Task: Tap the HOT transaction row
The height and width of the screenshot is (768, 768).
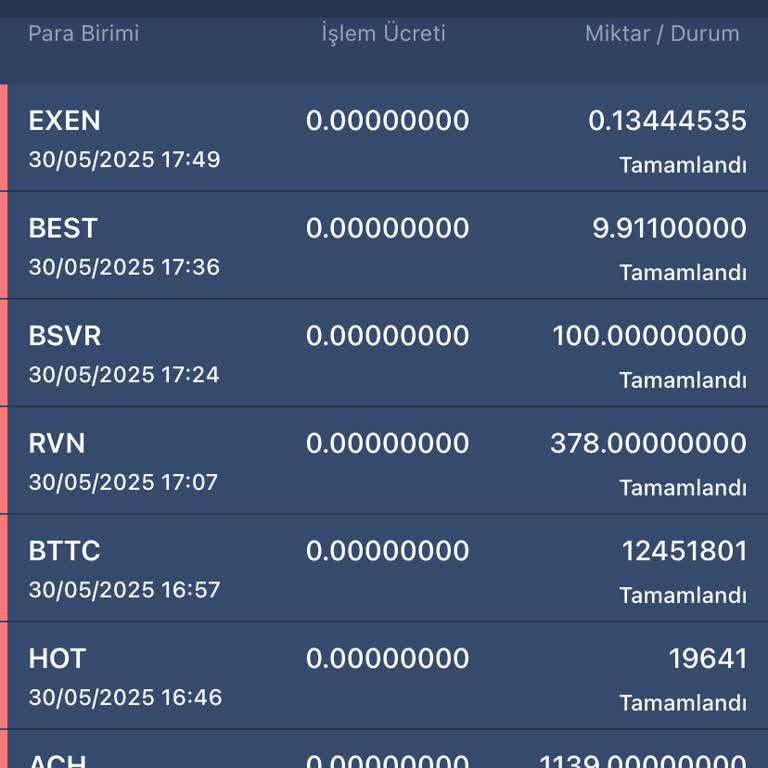Action: pos(384,676)
